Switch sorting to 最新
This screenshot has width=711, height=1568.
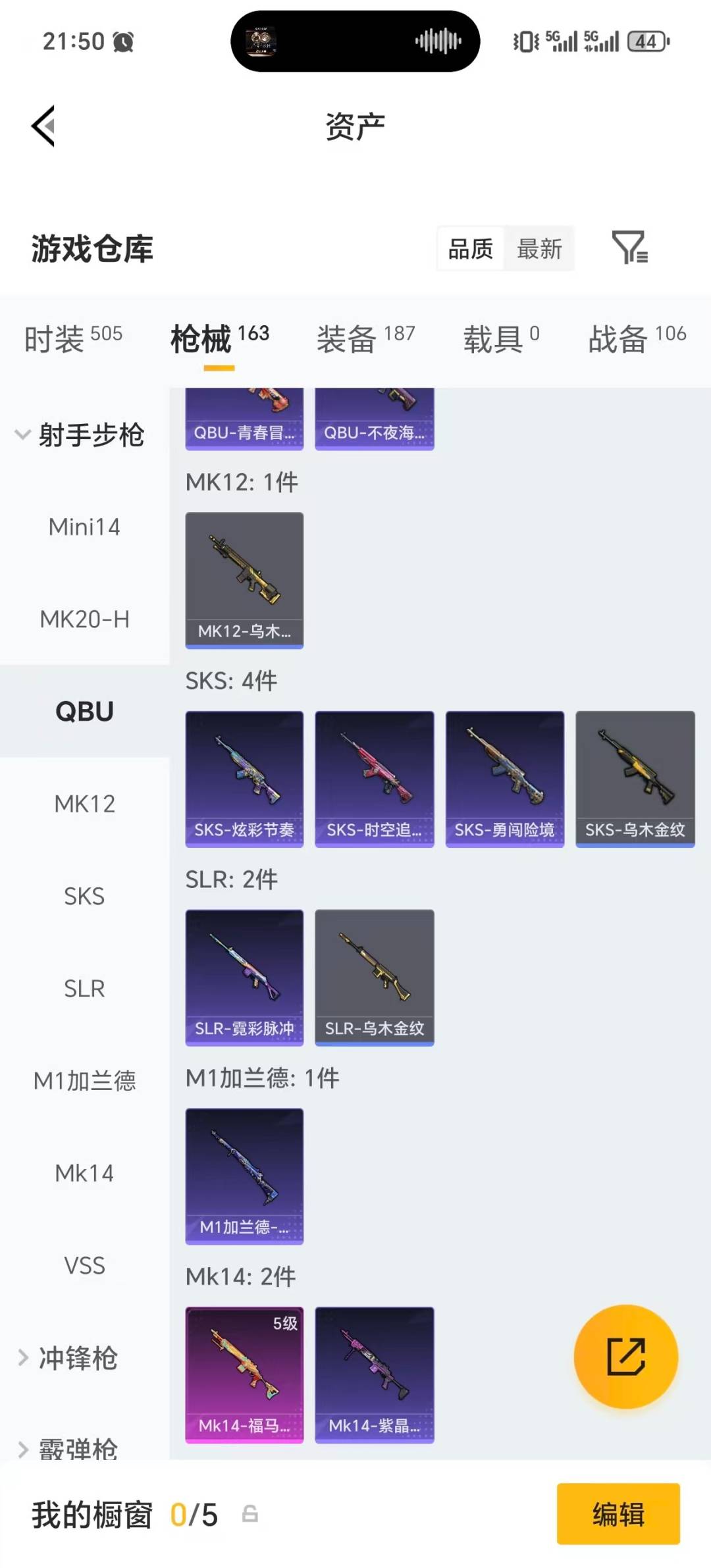539,249
